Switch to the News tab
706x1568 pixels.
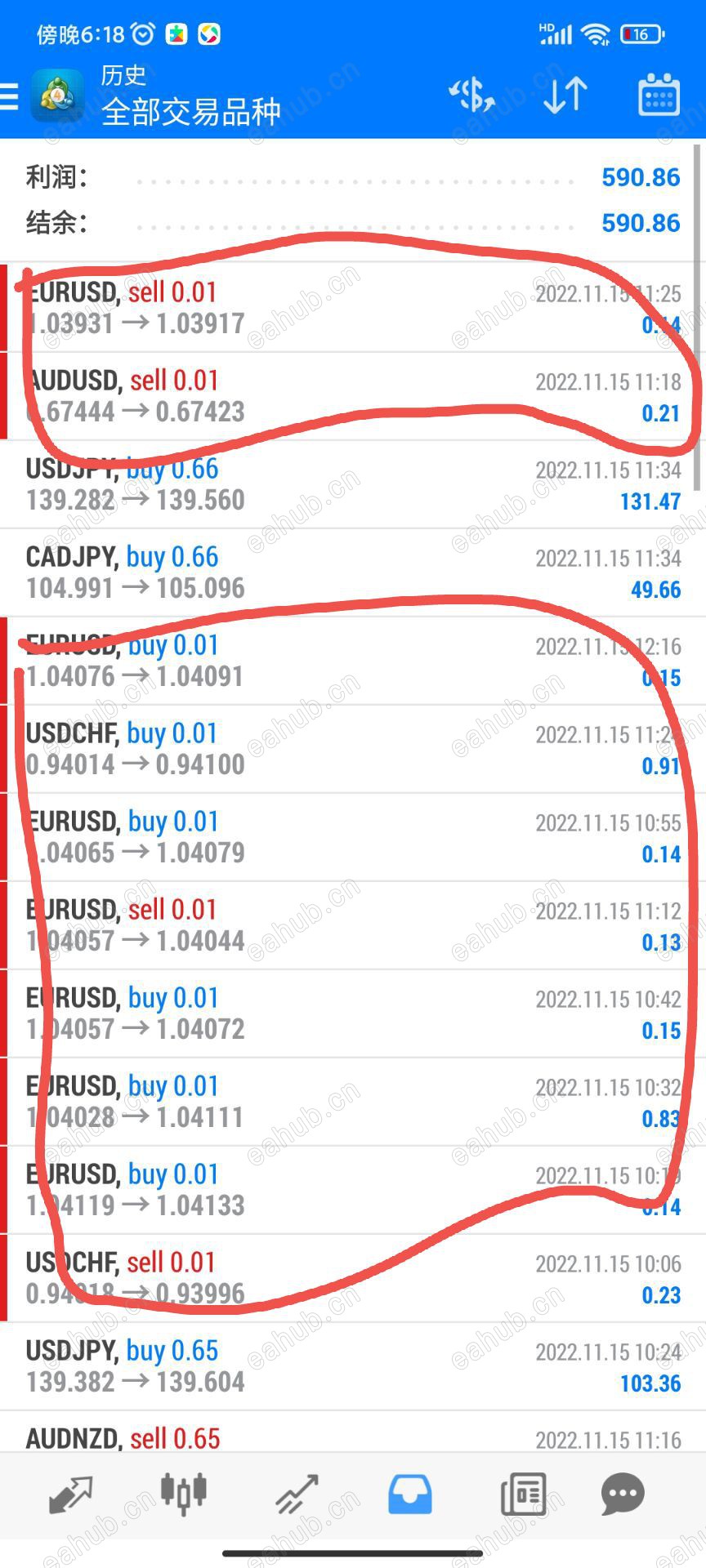pyautogui.click(x=523, y=1494)
